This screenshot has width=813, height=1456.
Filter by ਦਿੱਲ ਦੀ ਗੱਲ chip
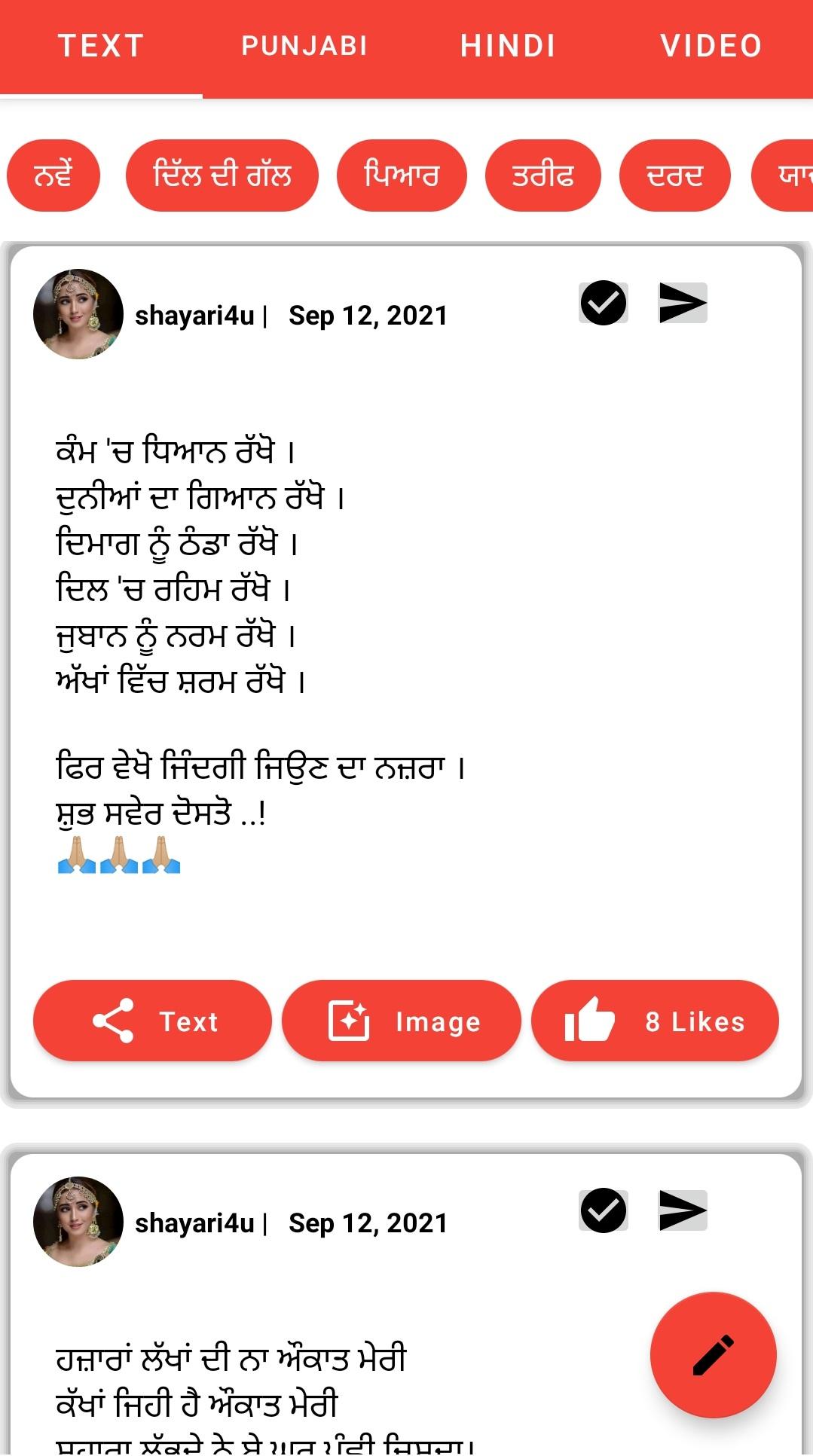tap(222, 176)
